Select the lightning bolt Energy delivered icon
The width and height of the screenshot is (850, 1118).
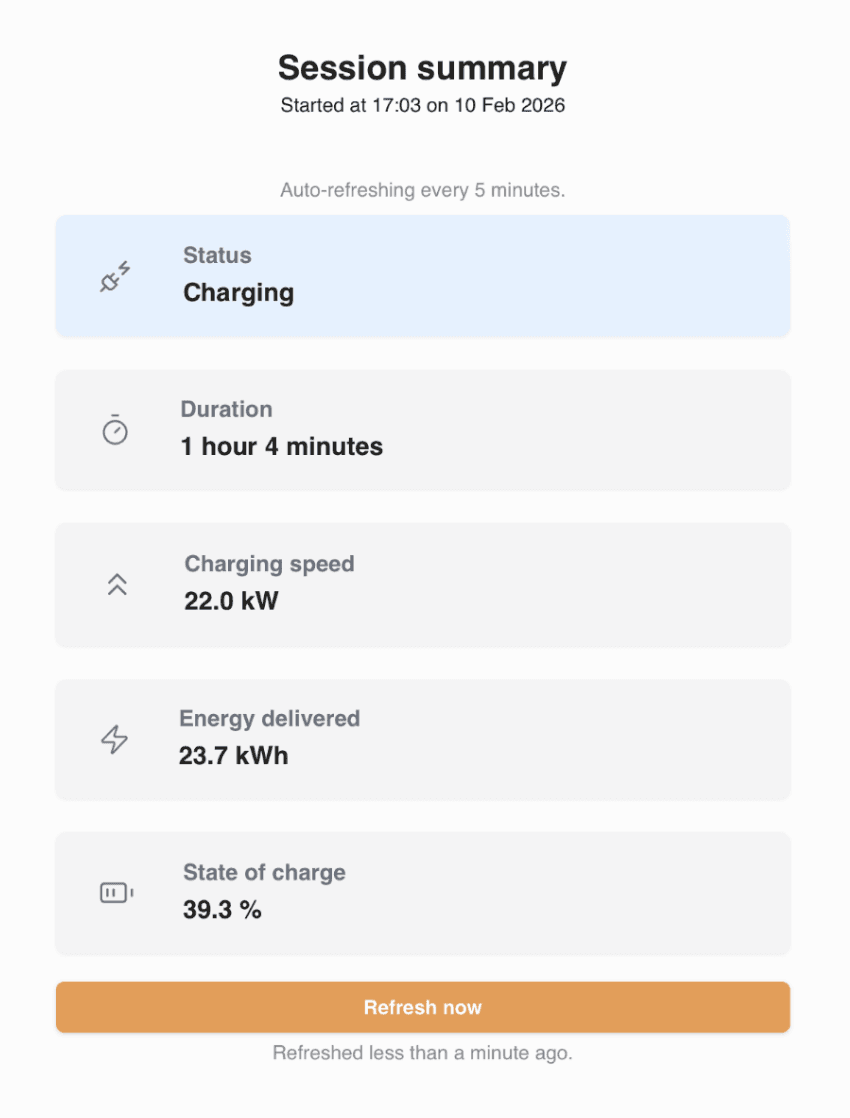(117, 740)
